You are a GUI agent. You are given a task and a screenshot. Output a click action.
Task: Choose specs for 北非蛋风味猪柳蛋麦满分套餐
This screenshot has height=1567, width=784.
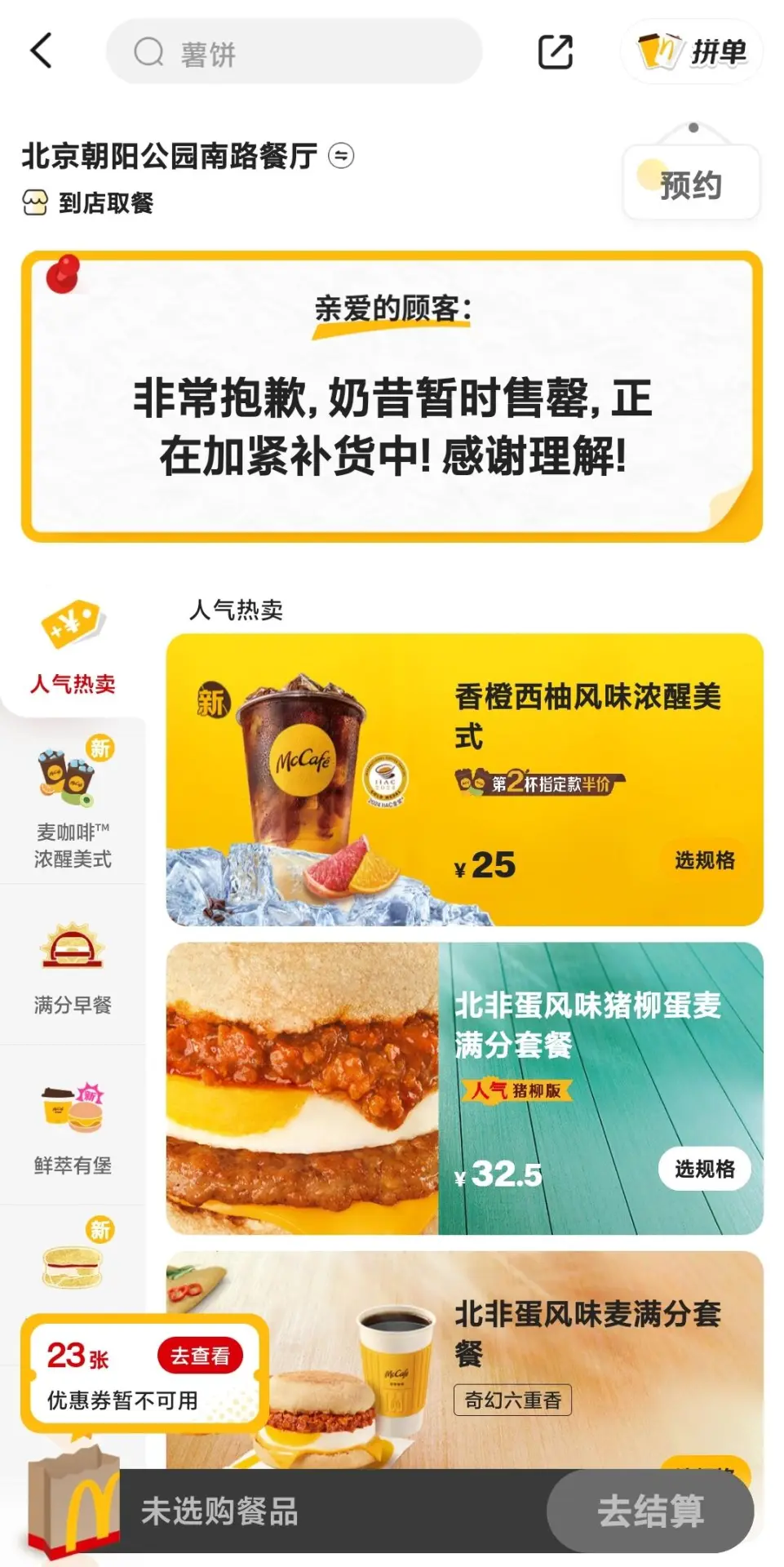704,1169
